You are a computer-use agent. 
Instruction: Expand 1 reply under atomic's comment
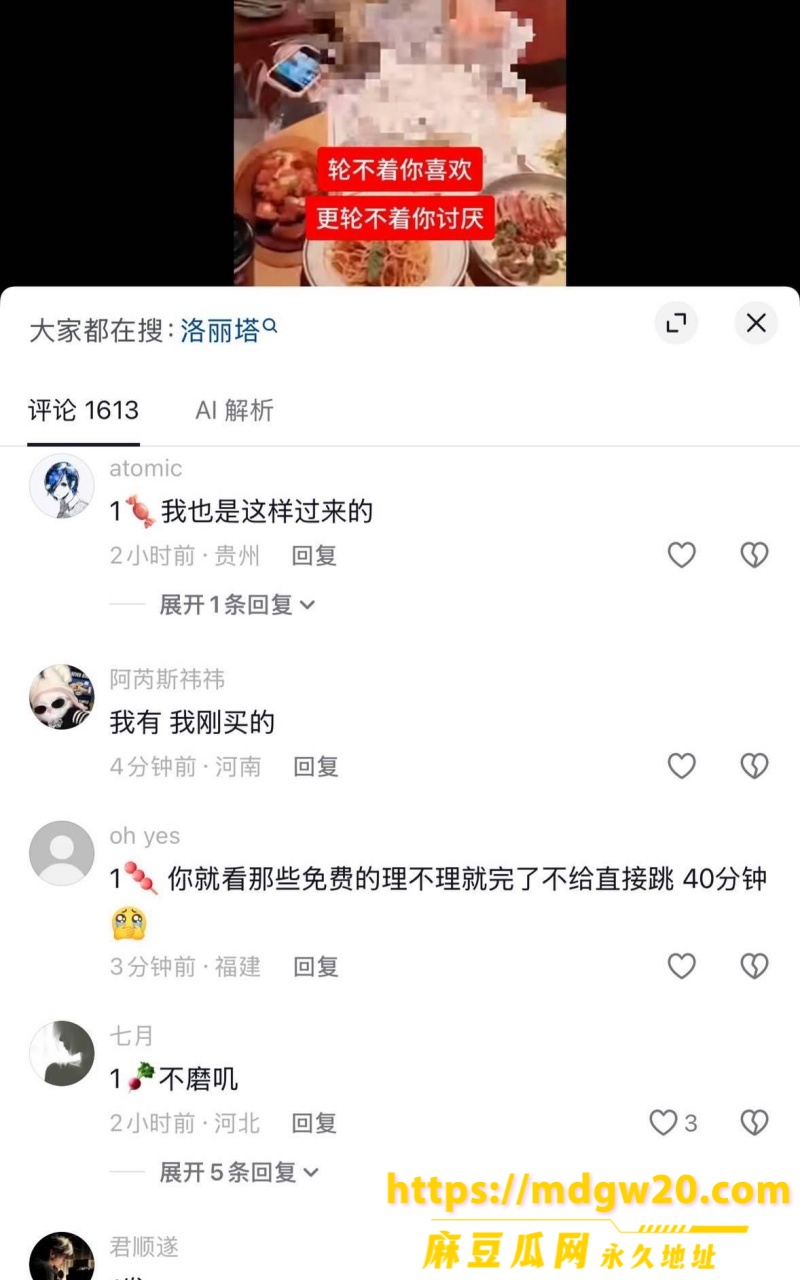237,604
